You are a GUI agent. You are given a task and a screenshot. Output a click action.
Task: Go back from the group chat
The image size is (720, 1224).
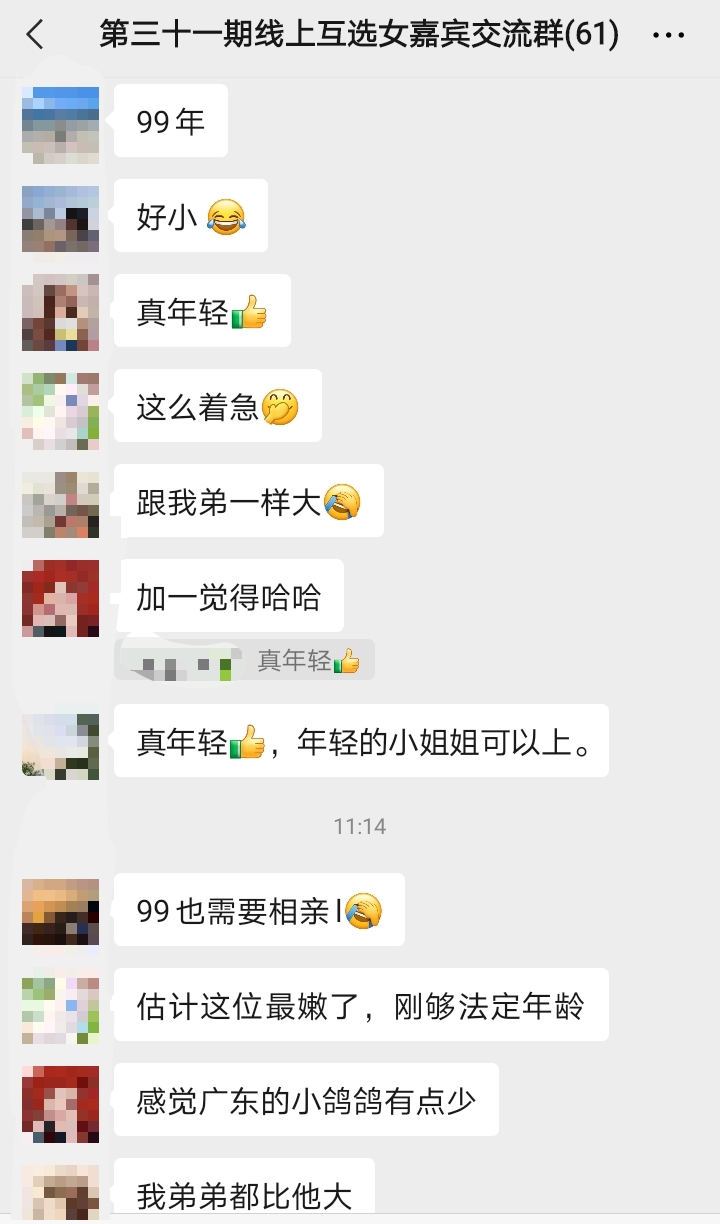click(x=35, y=36)
